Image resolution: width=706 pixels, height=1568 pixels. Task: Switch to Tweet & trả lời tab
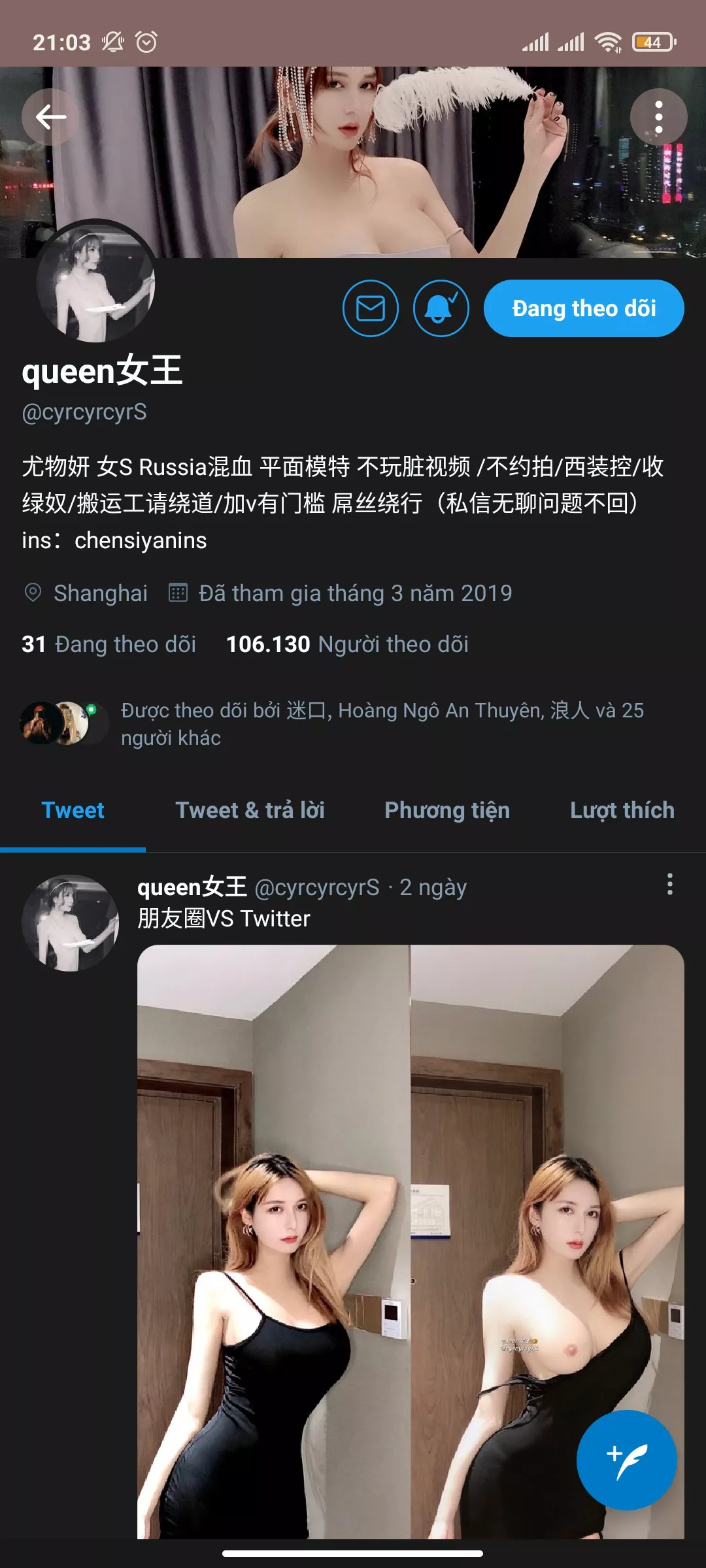[x=250, y=810]
